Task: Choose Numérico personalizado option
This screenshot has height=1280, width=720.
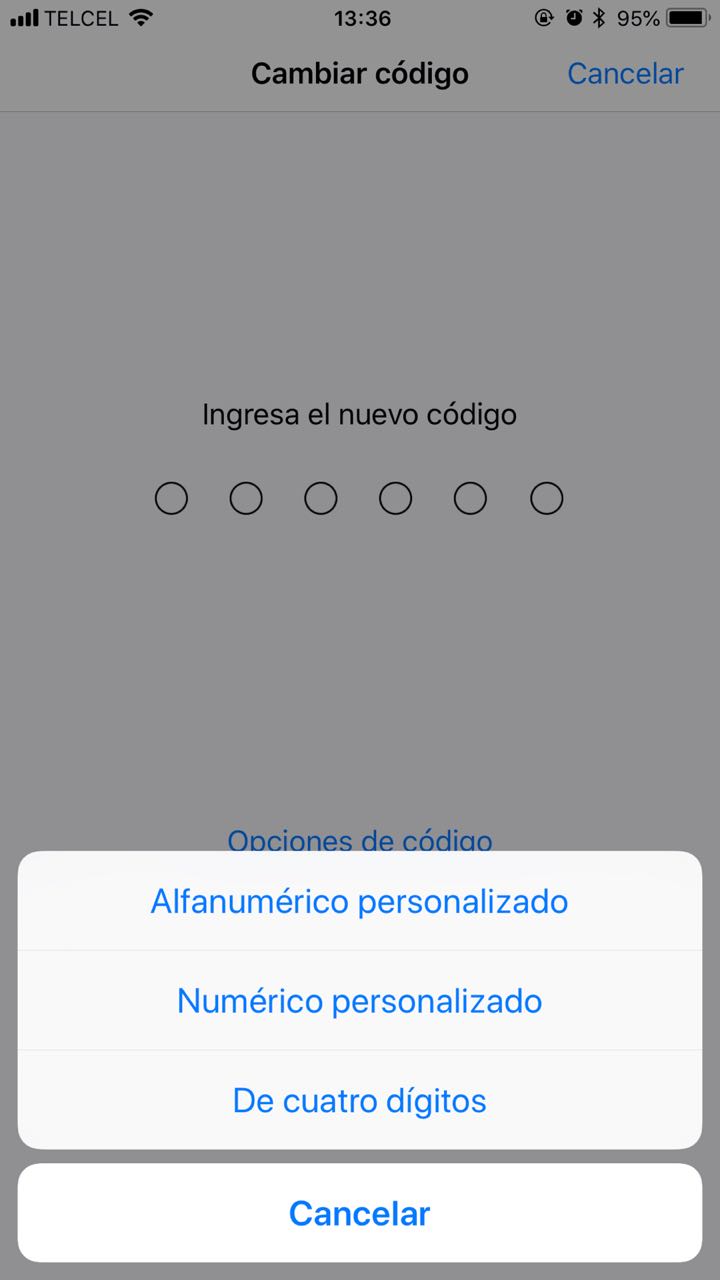Action: pos(359,1001)
